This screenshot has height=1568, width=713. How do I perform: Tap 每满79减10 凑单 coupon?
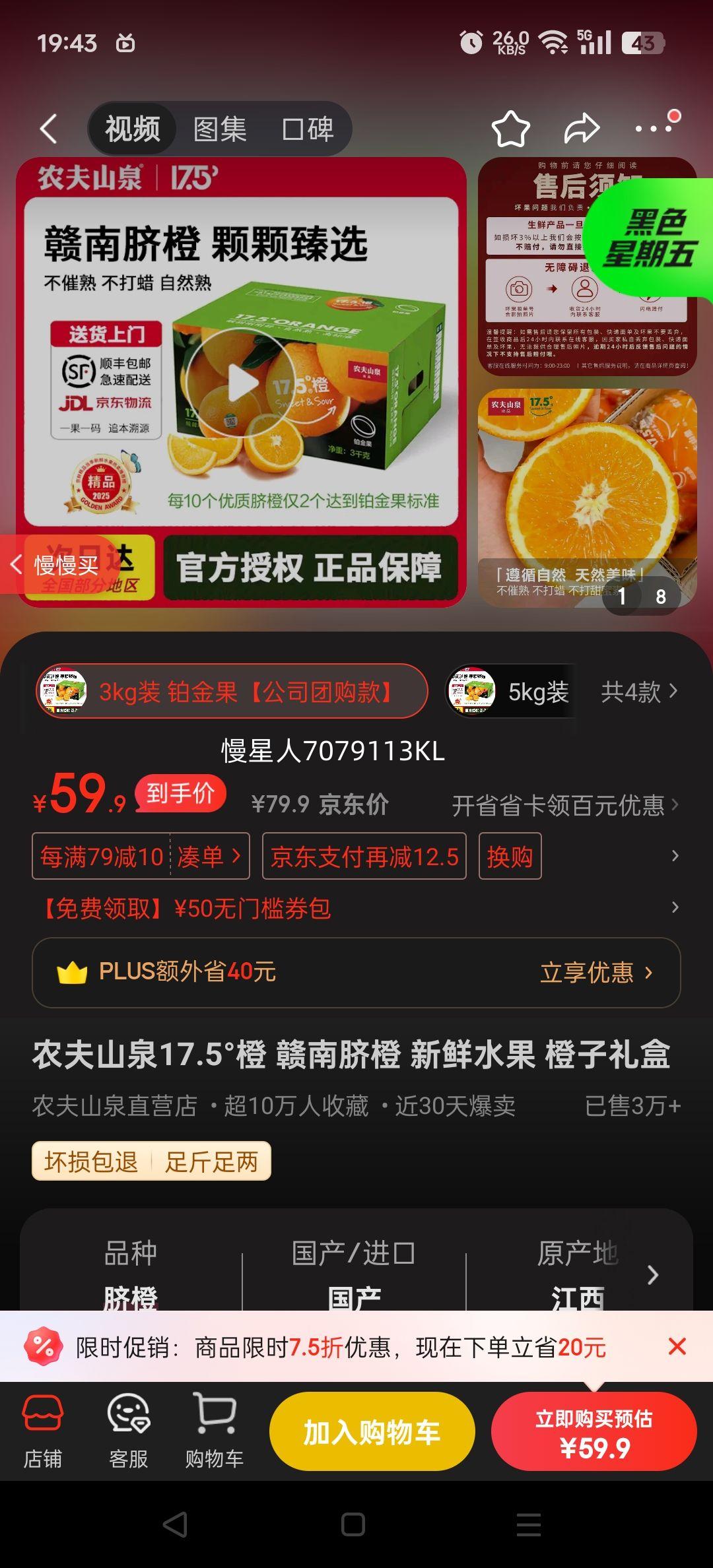(141, 857)
